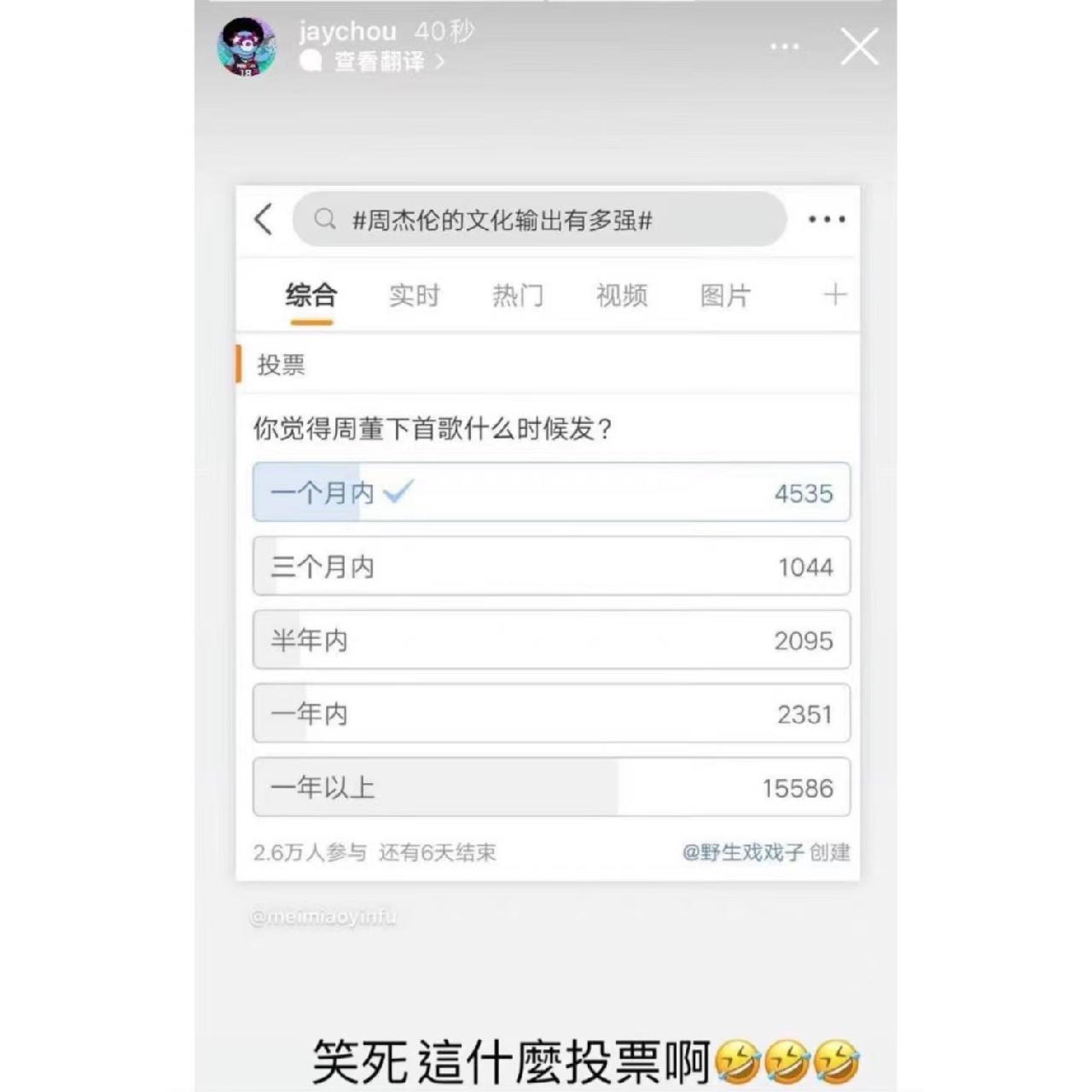Screen dimensions: 1092x1092
Task: Open the story's three-dot options menu
Action: click(784, 47)
